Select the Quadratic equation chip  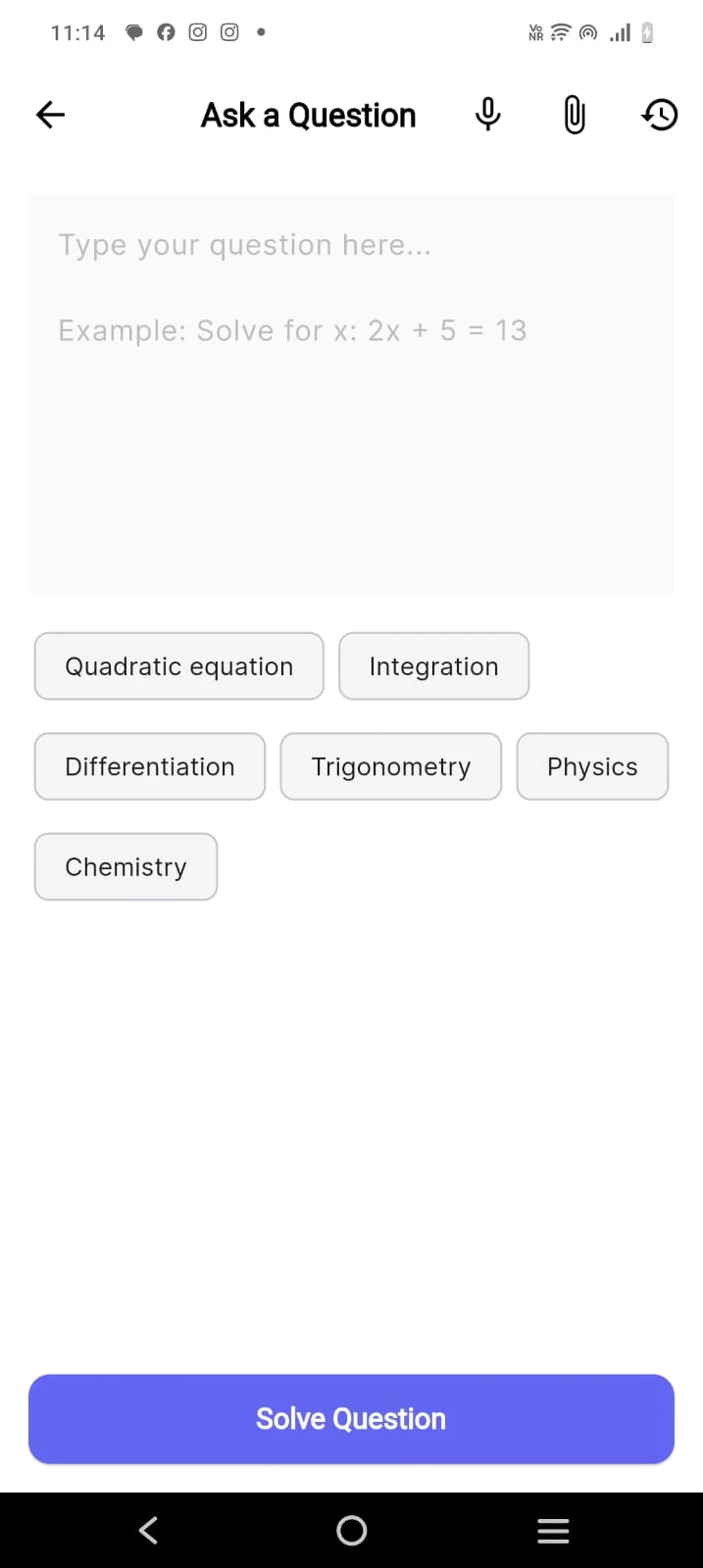point(179,666)
